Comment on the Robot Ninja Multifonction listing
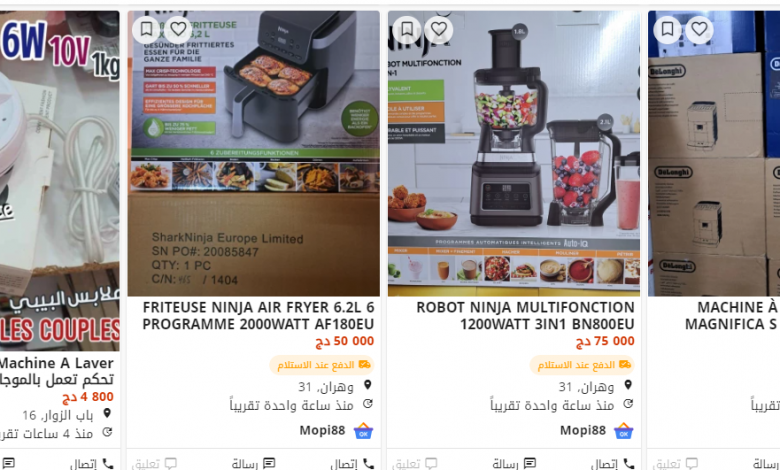The image size is (780, 470). click(414, 464)
